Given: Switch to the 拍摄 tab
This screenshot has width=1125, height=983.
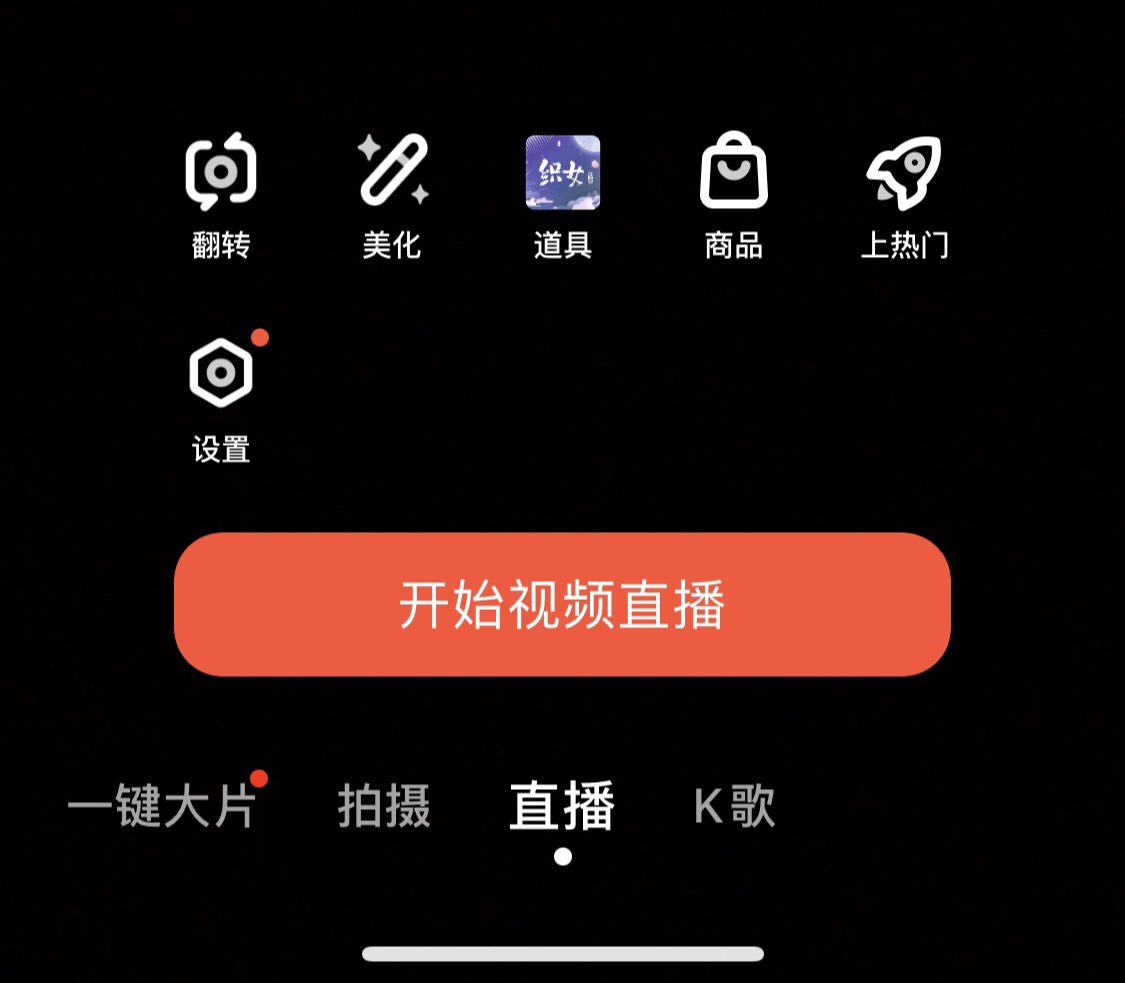Looking at the screenshot, I should [384, 807].
